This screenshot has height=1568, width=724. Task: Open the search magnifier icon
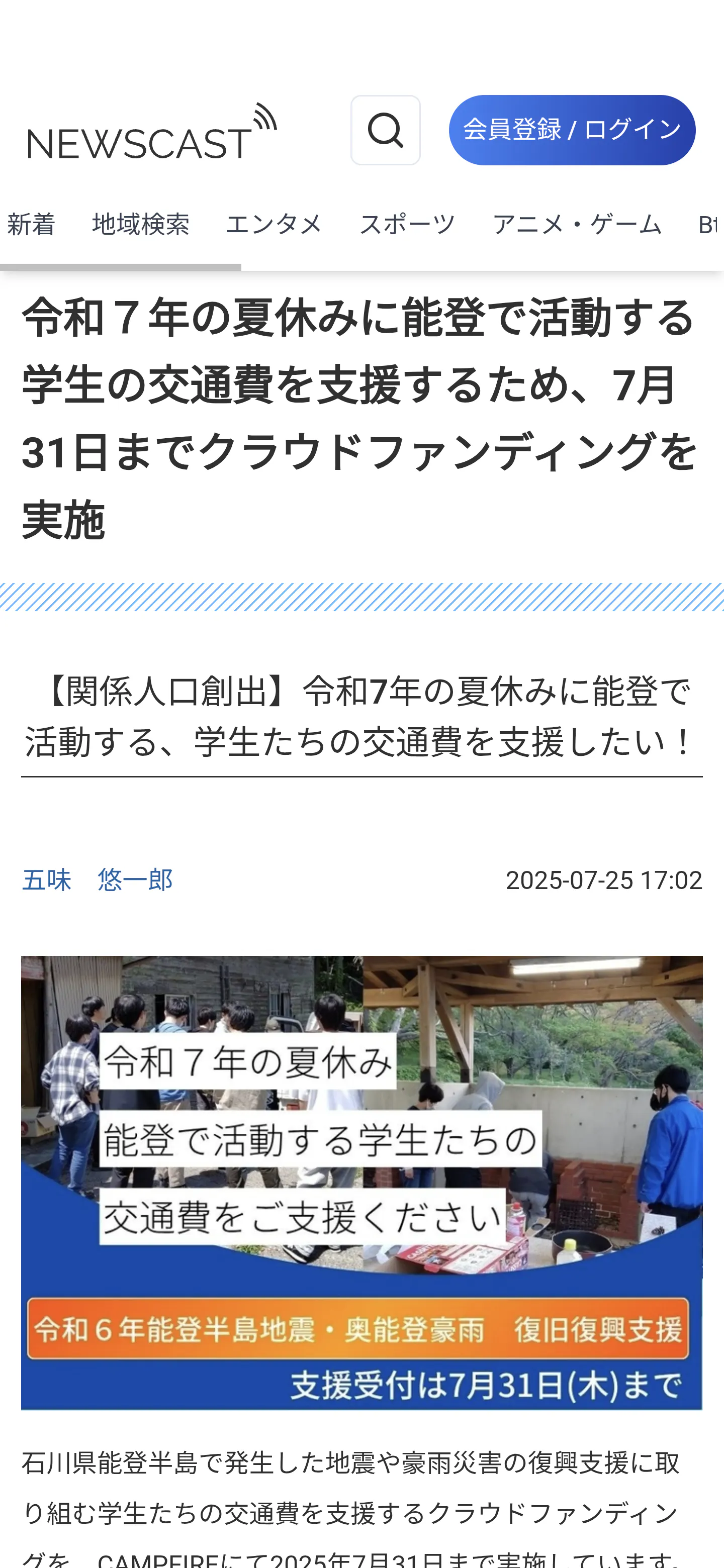click(385, 130)
